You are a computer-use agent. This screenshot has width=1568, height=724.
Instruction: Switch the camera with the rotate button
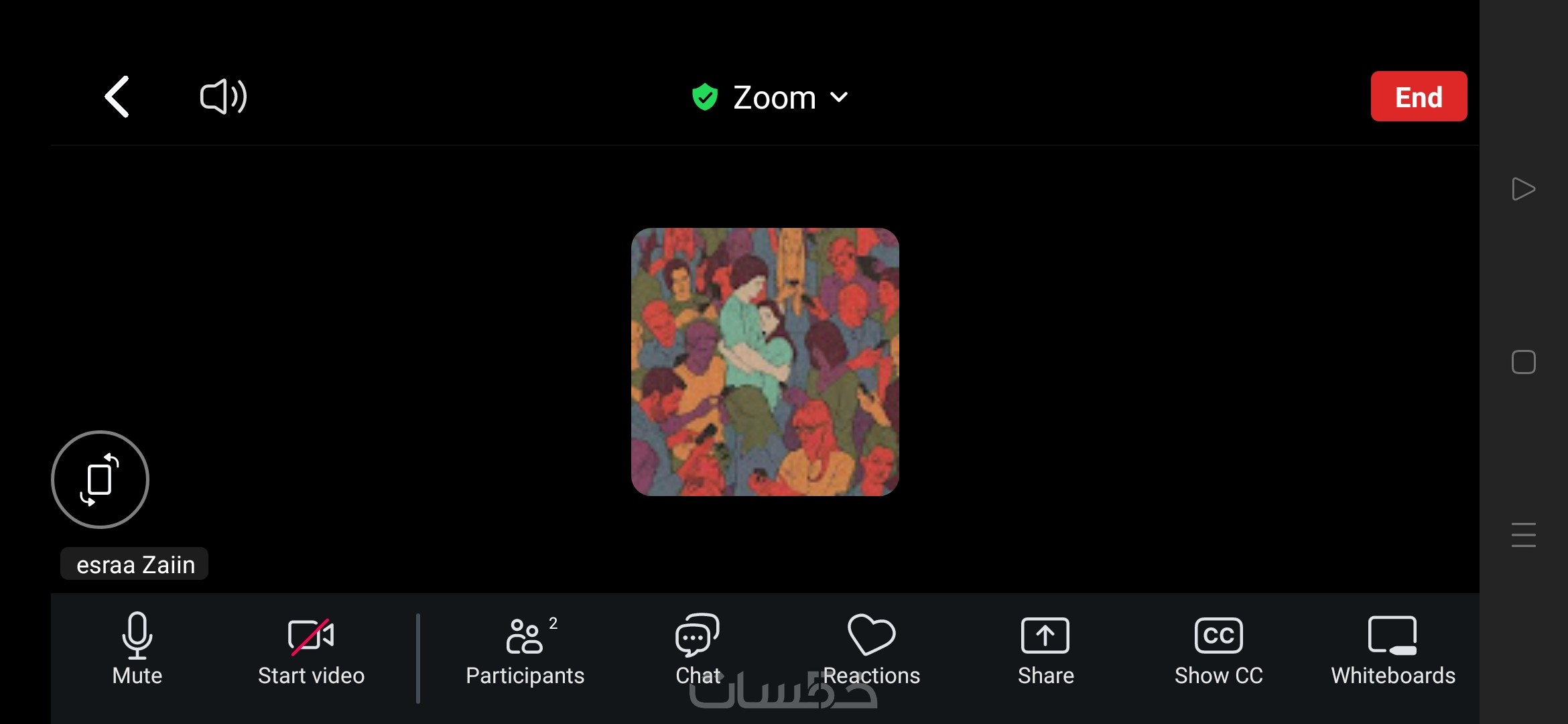point(100,479)
